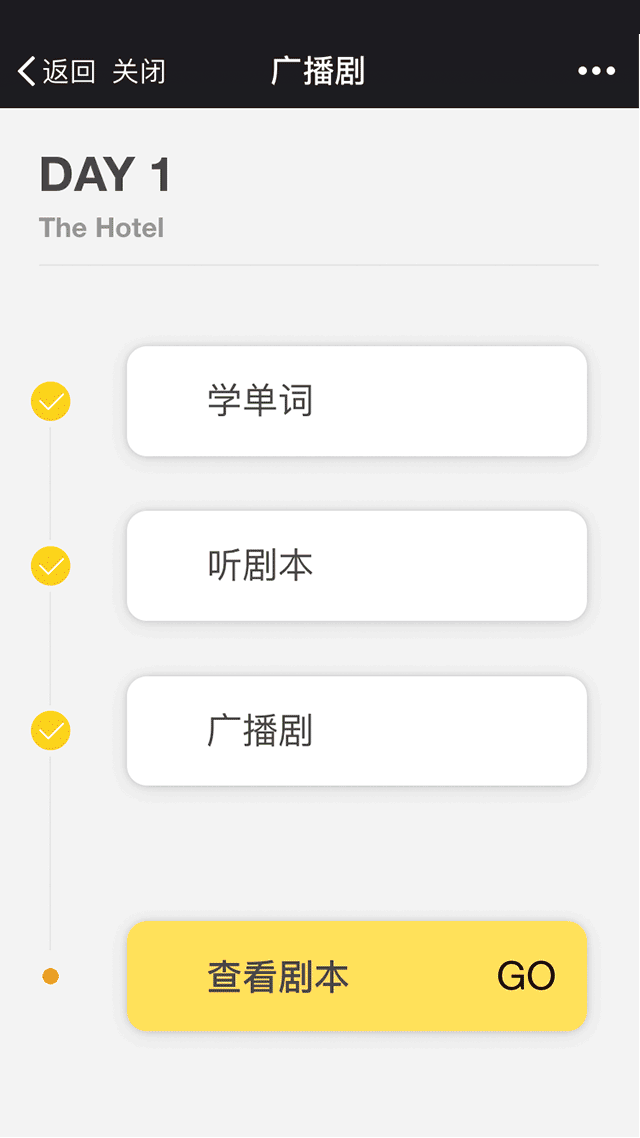Open the three-dot overflow menu
This screenshot has height=1138, width=640.
(x=596, y=72)
